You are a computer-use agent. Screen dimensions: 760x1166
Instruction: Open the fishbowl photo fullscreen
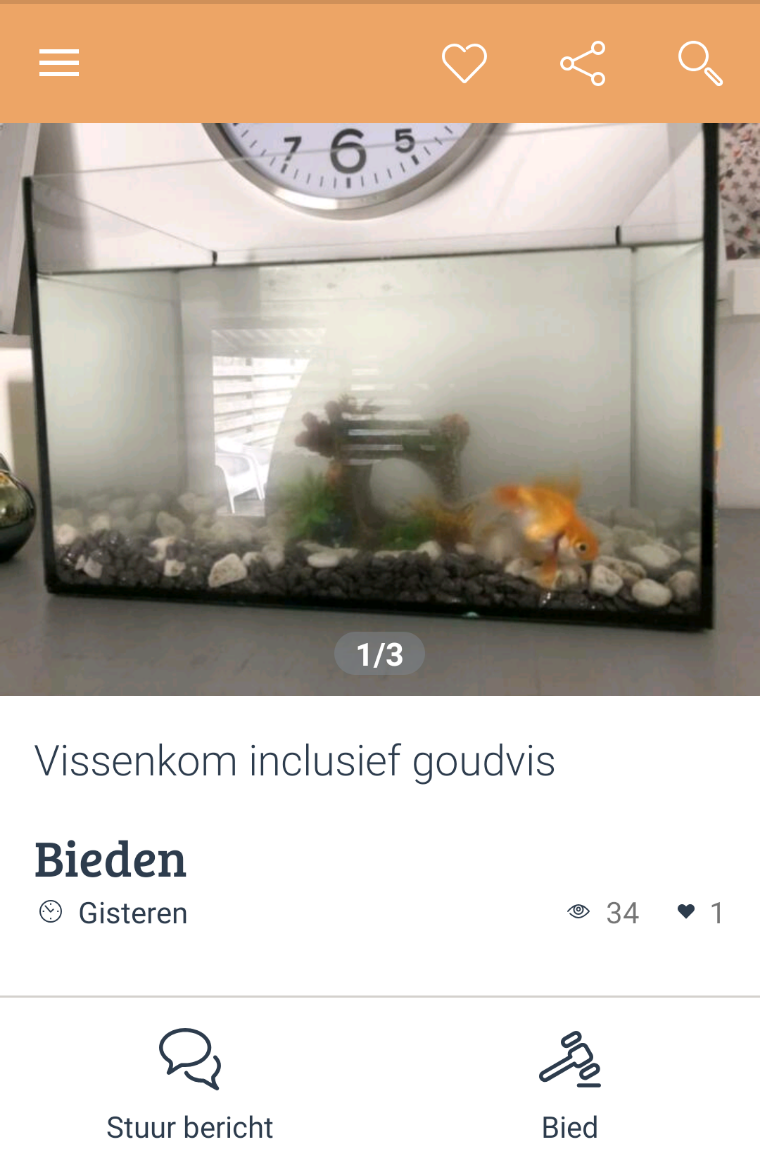pyautogui.click(x=380, y=410)
